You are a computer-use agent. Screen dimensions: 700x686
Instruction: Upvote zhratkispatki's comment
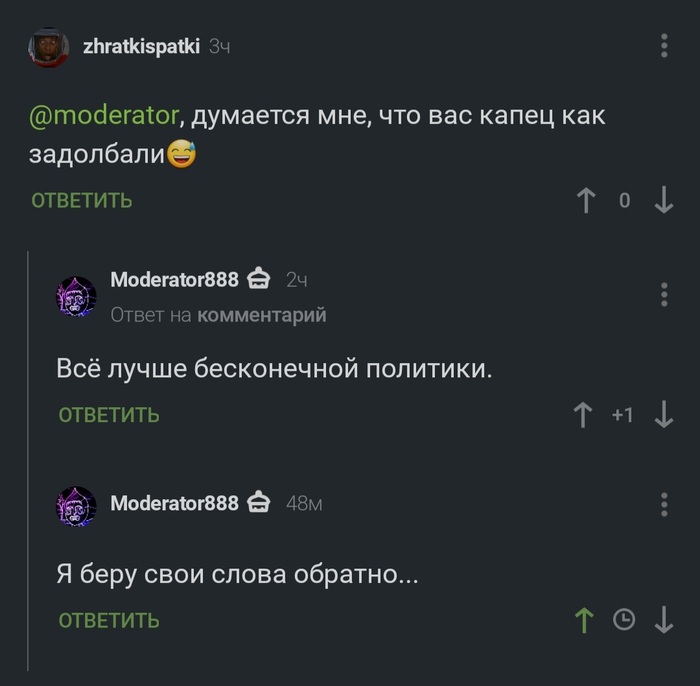click(x=587, y=201)
